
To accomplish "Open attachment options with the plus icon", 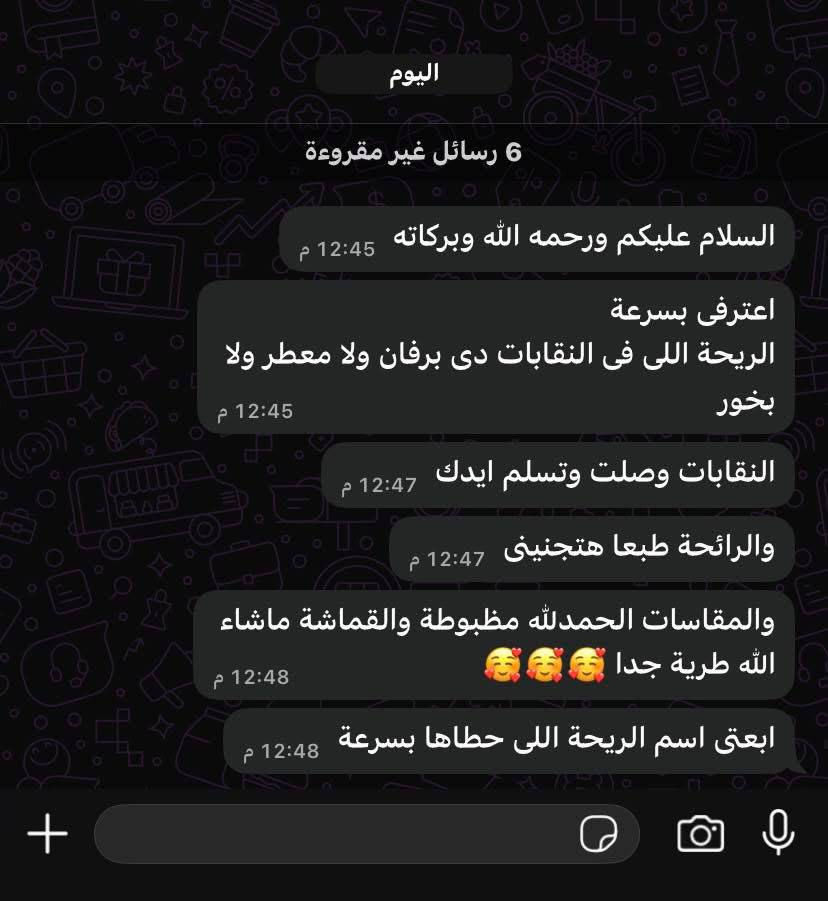I will pos(44,832).
